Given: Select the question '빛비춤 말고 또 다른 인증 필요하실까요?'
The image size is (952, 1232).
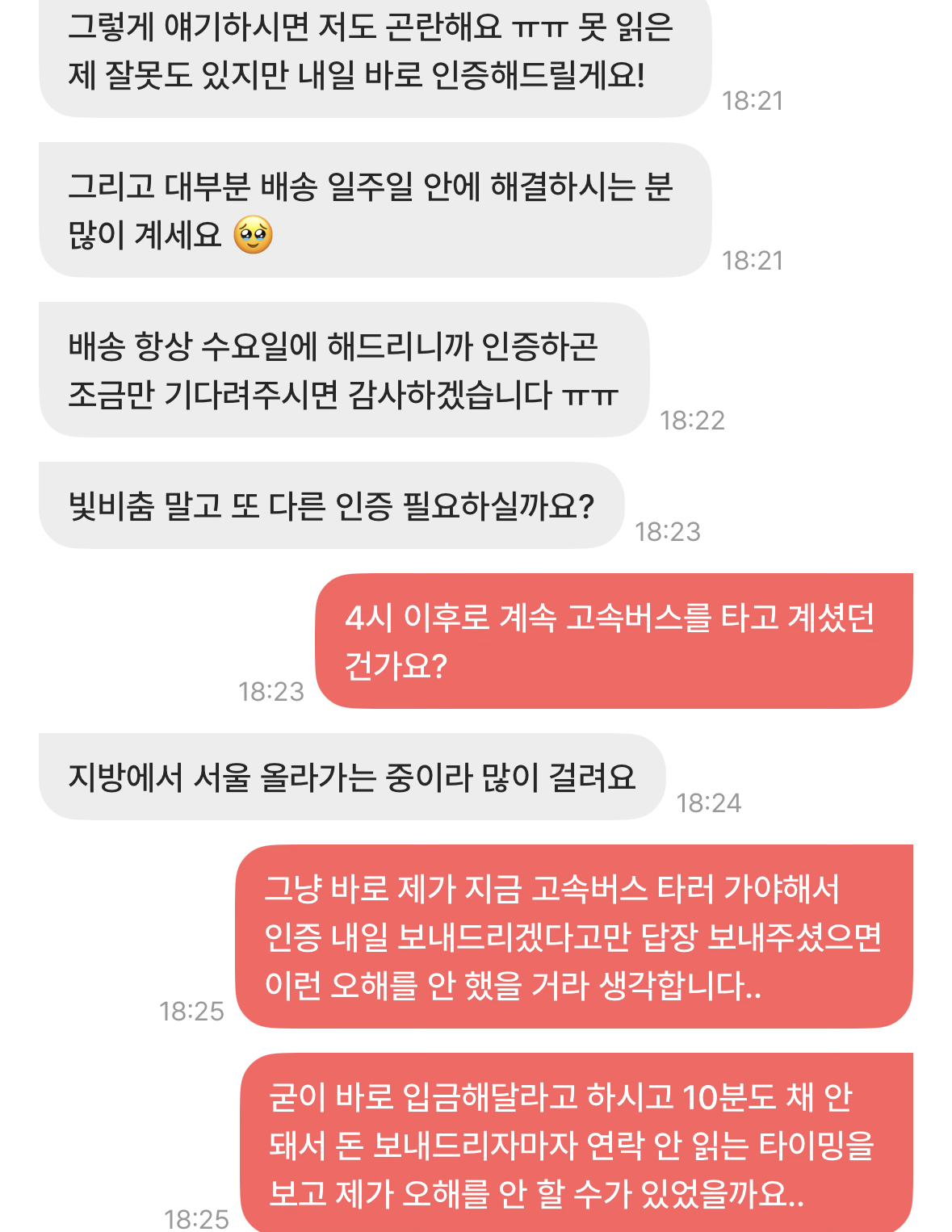Looking at the screenshot, I should (331, 502).
